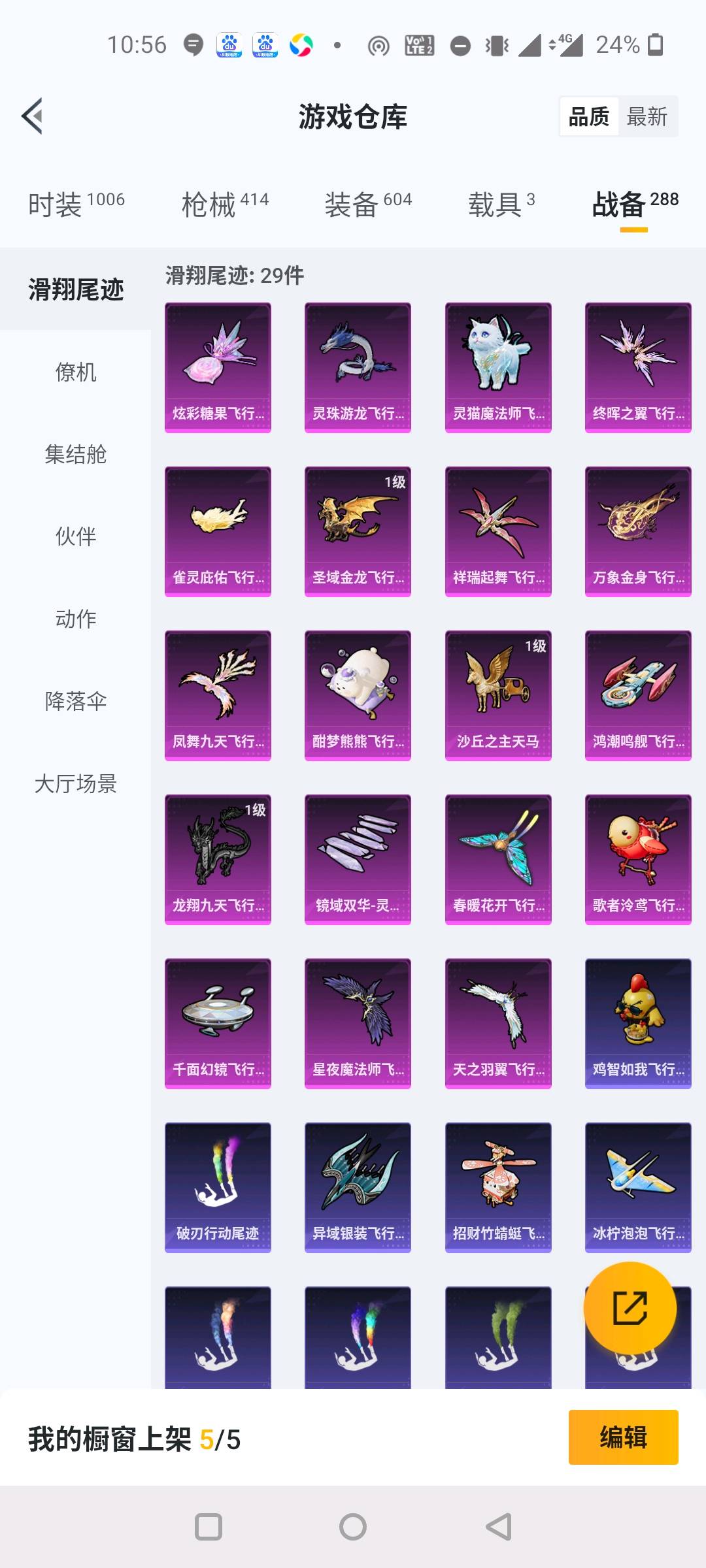The height and width of the screenshot is (1568, 706).
Task: Open the 沙丘之主天马 item
Action: click(x=498, y=696)
